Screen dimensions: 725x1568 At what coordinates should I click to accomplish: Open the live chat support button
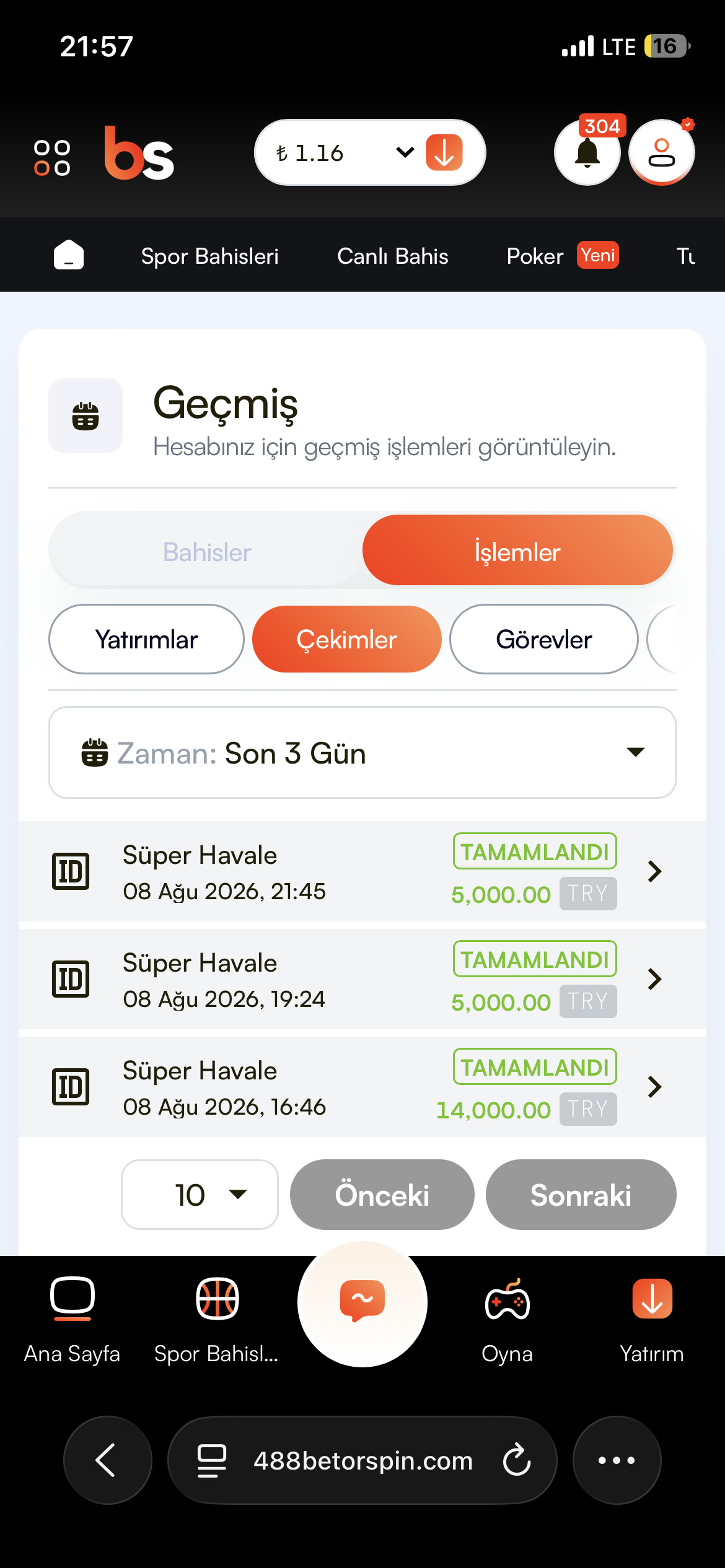click(x=362, y=1302)
